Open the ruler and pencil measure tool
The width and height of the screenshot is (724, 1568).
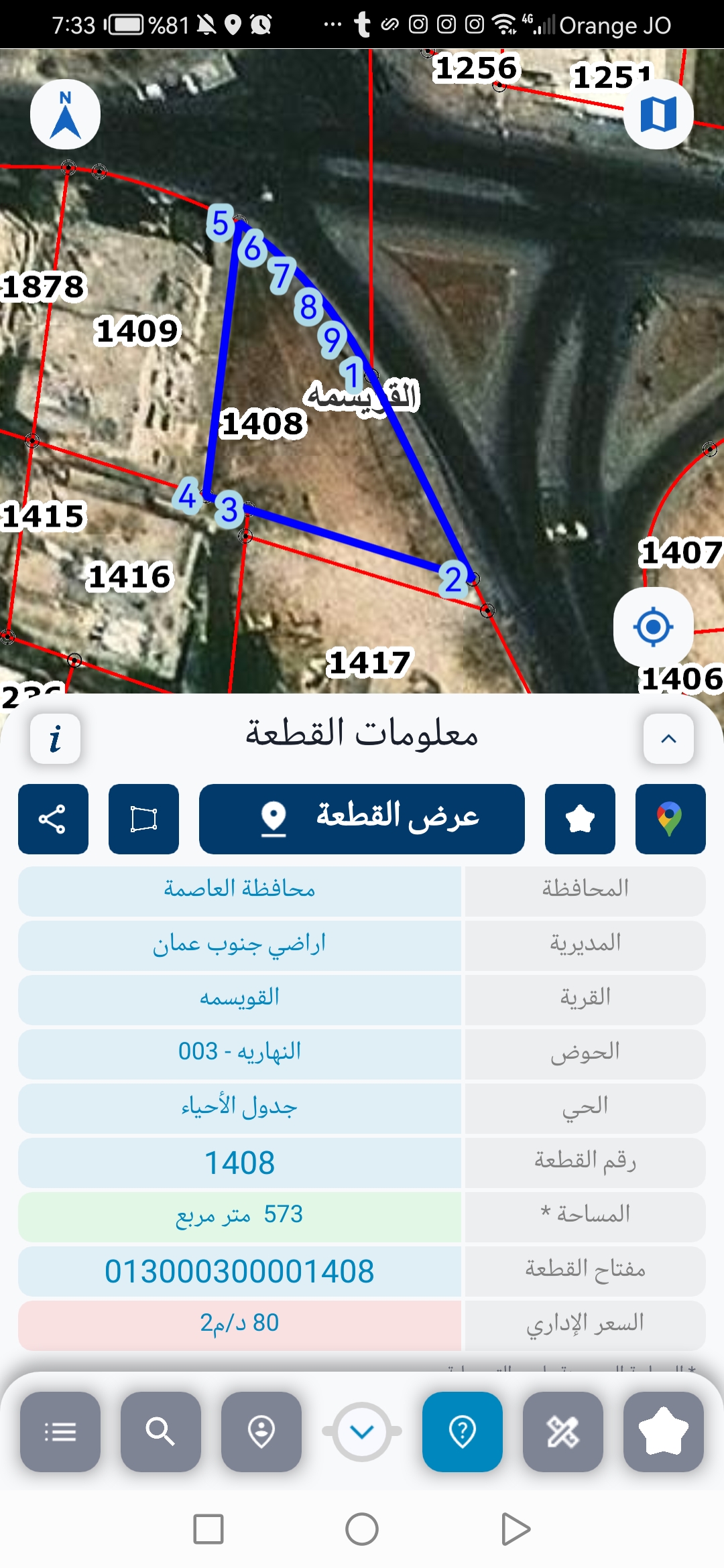pyautogui.click(x=563, y=1432)
